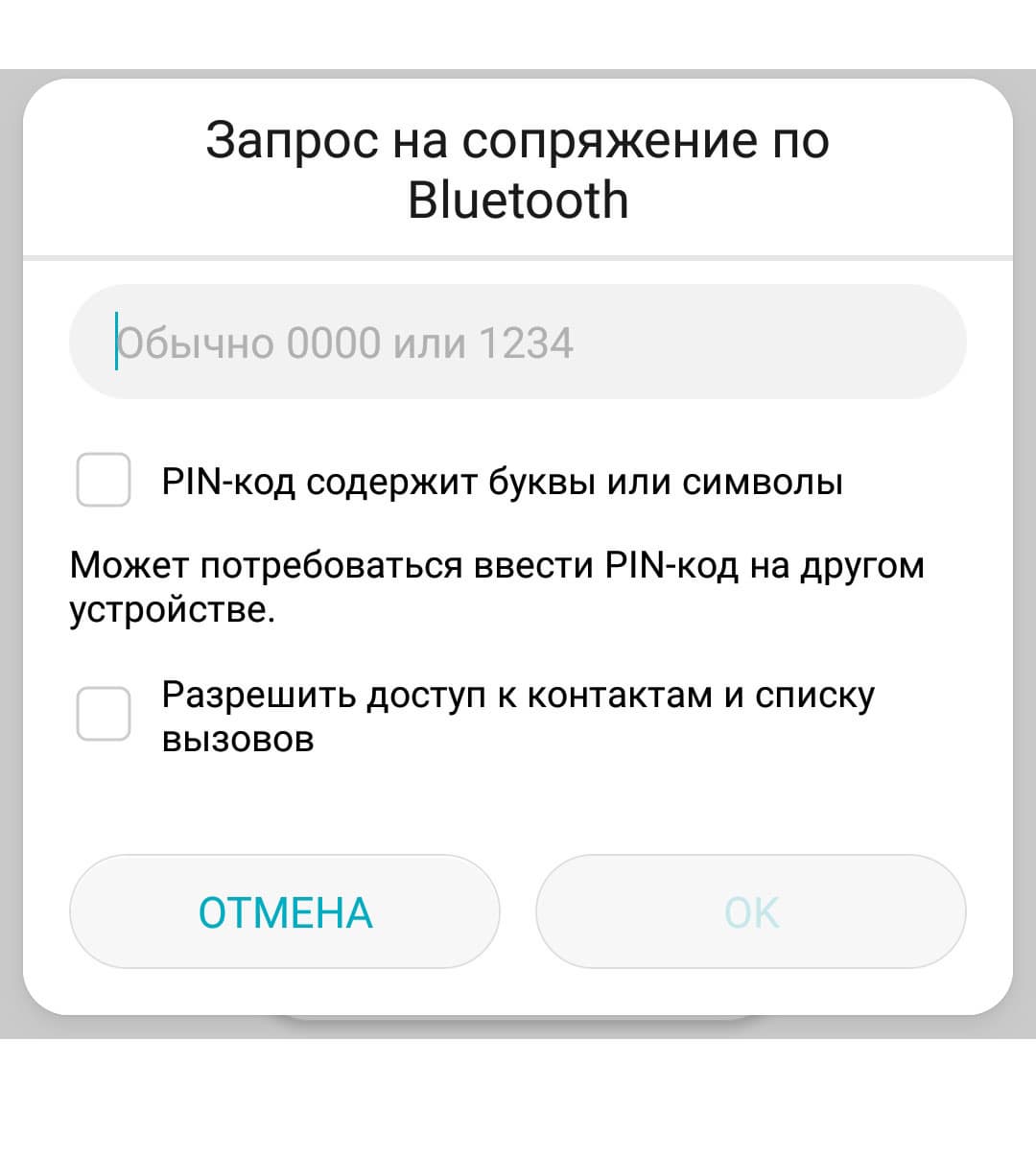Check "PIN-код содержит буквы или символы"

(x=104, y=480)
